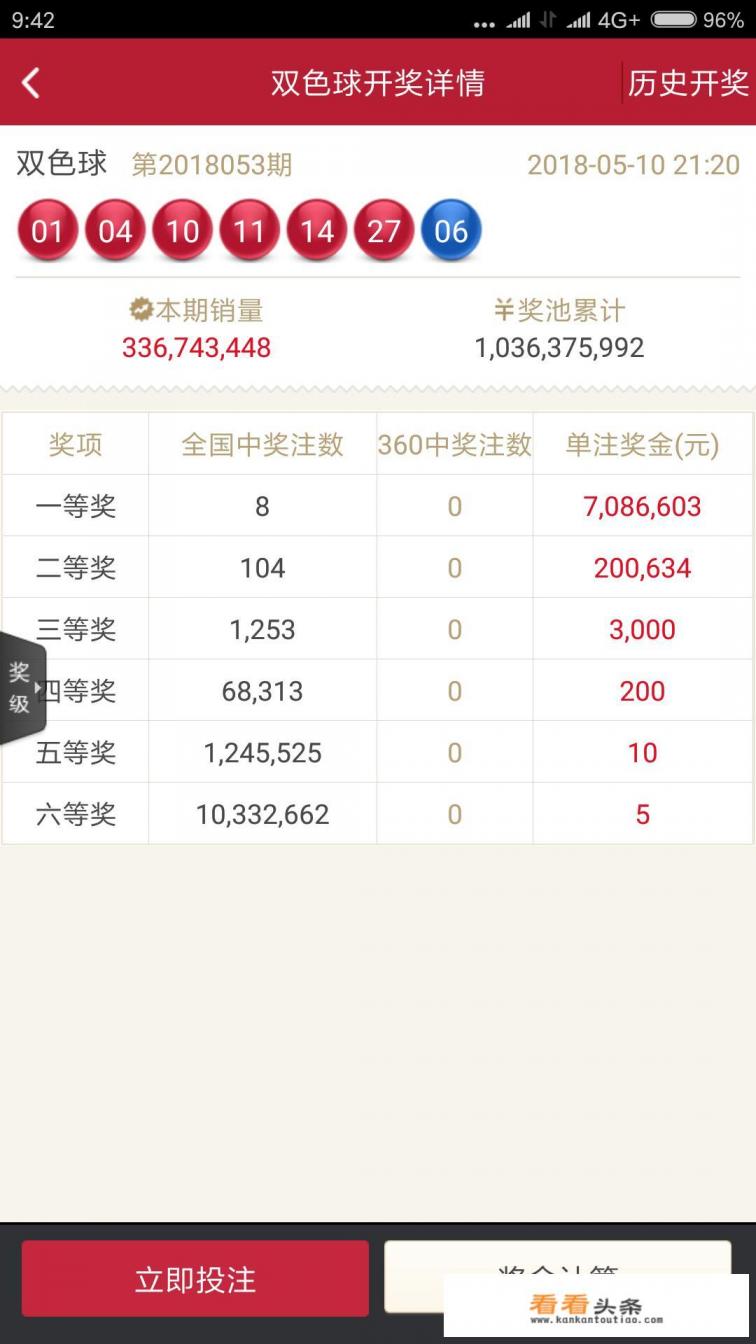Tap the 立即投注 button
This screenshot has height=1344, width=756.
point(195,1277)
